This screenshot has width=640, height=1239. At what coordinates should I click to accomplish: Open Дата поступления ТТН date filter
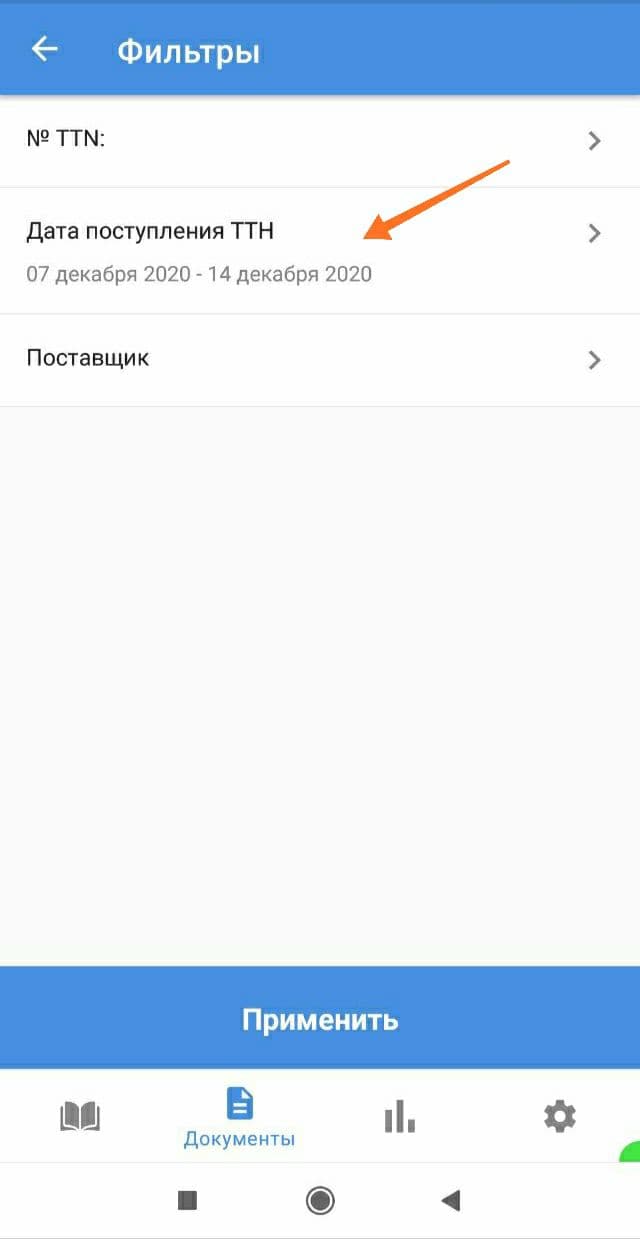point(320,250)
